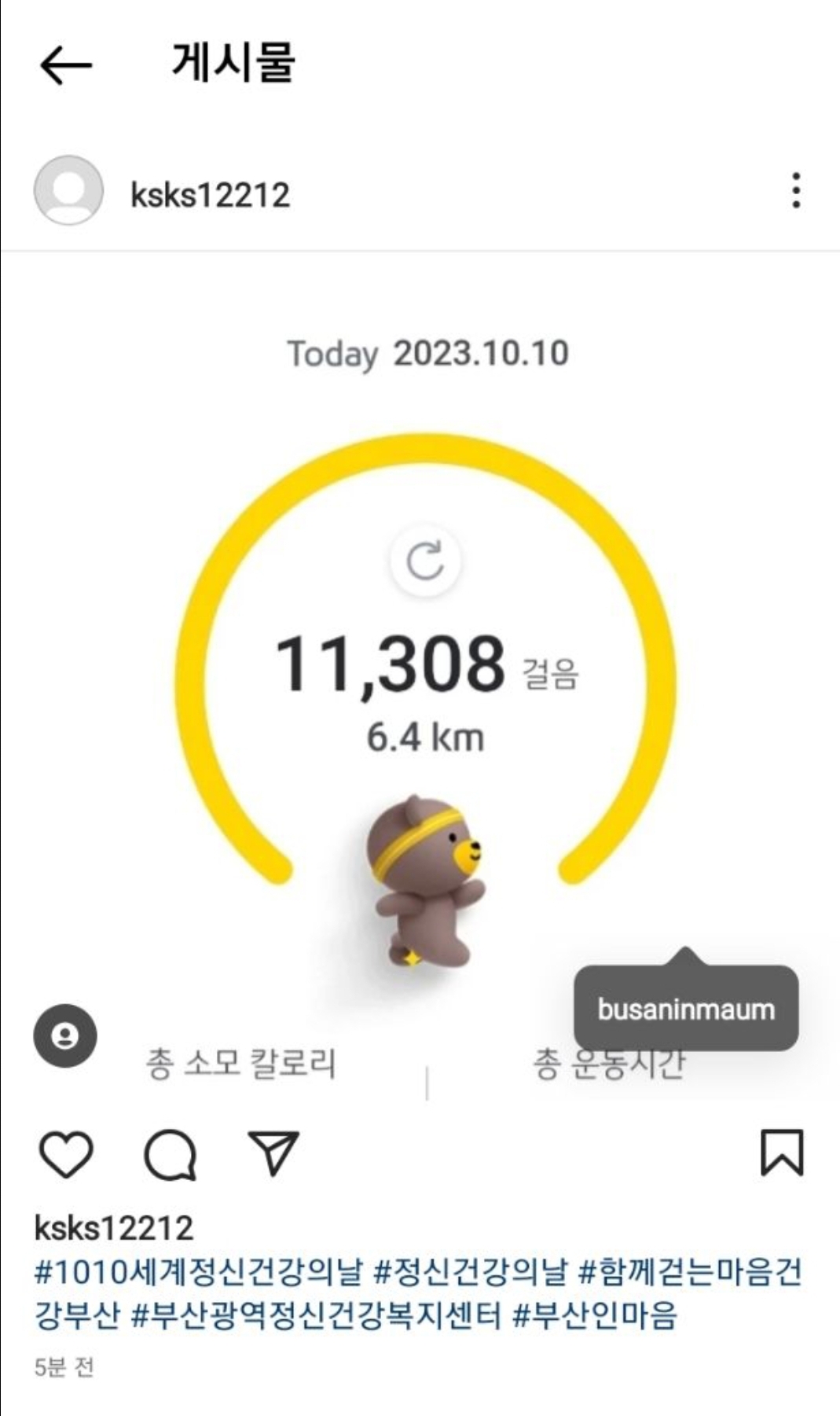Open hashtag #정신건강의날

(470, 1271)
